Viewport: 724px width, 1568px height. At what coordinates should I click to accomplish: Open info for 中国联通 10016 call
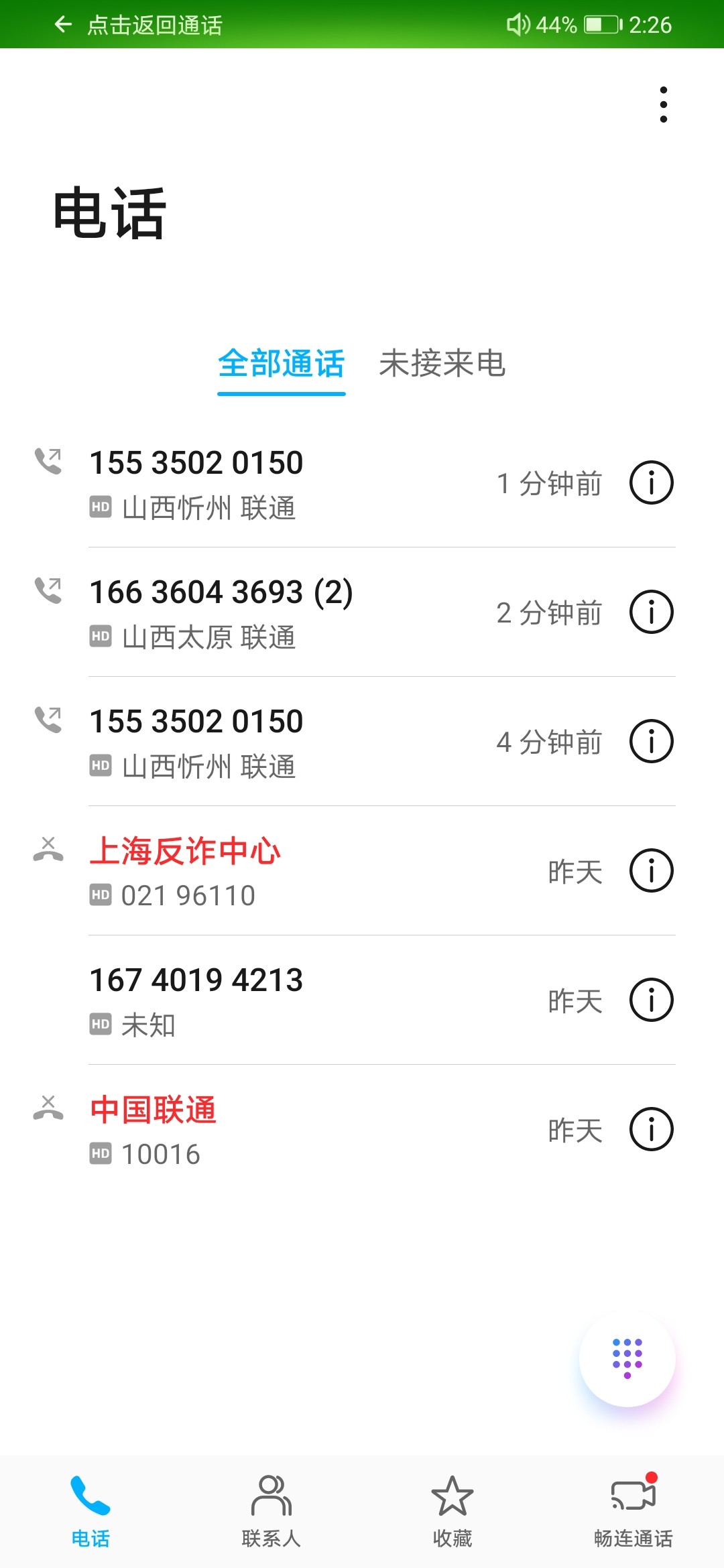pyautogui.click(x=650, y=1129)
